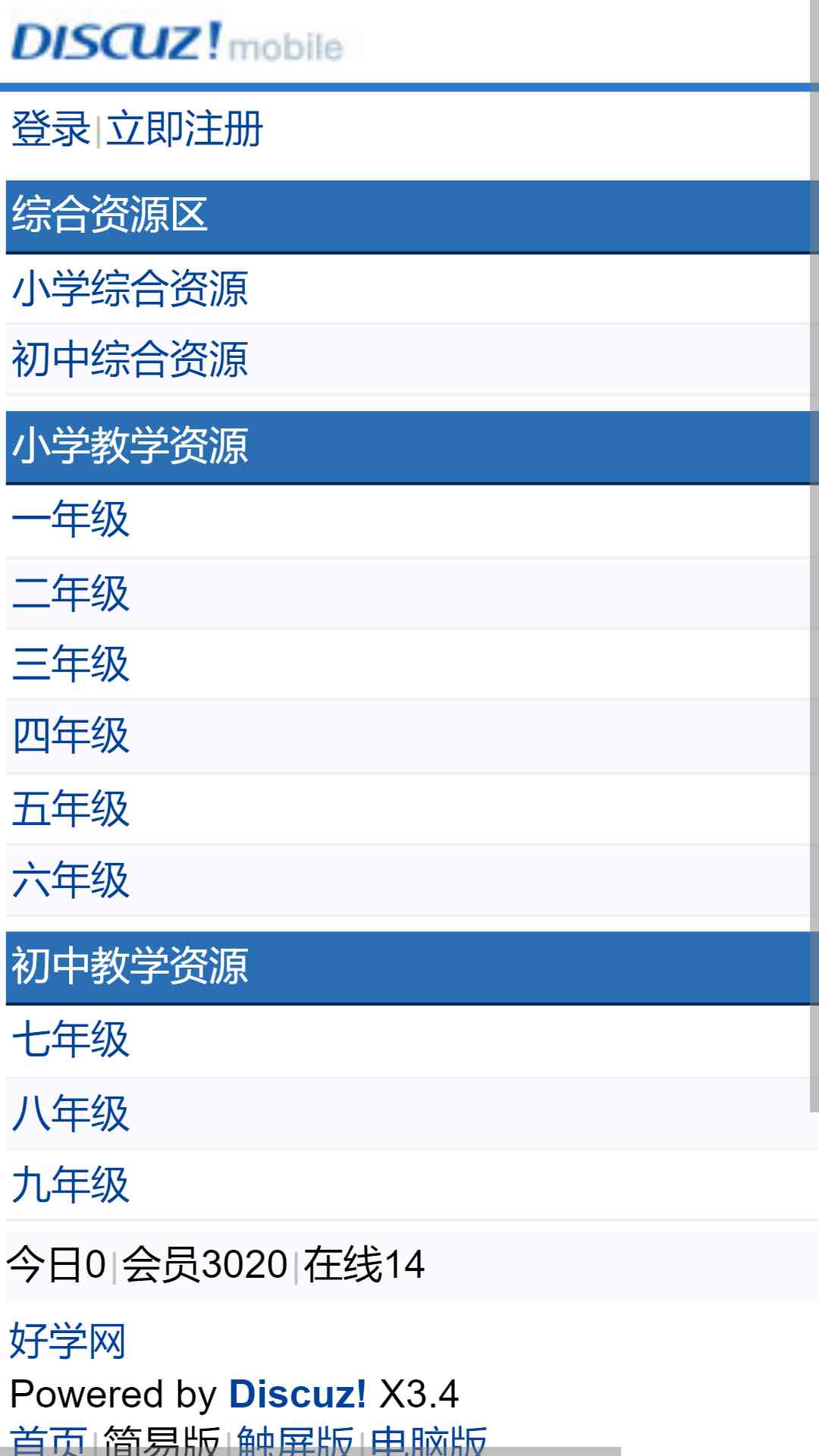Go to the 二年级 section
Image resolution: width=819 pixels, height=1456 pixels.
click(x=71, y=593)
